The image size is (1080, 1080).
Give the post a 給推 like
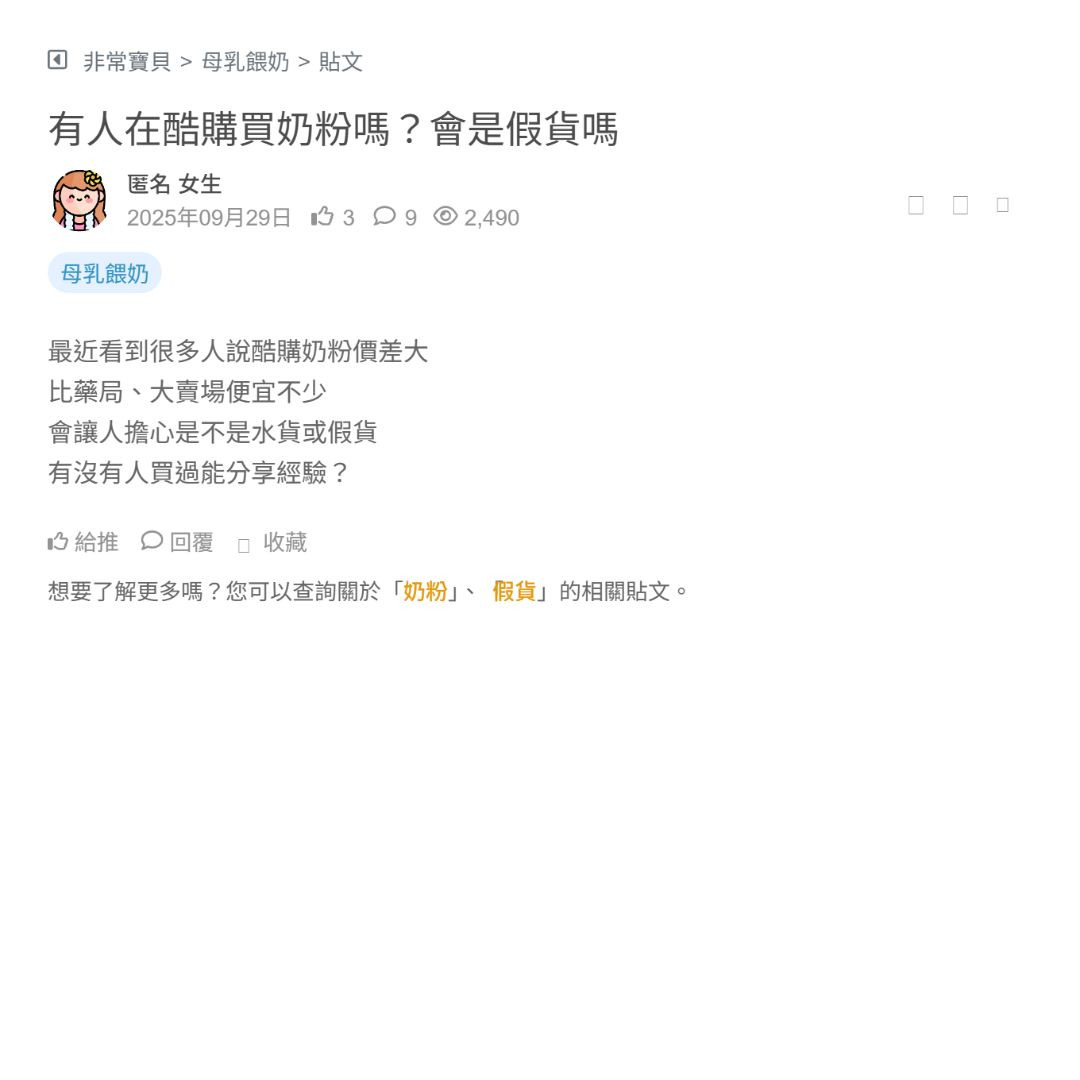pos(83,542)
